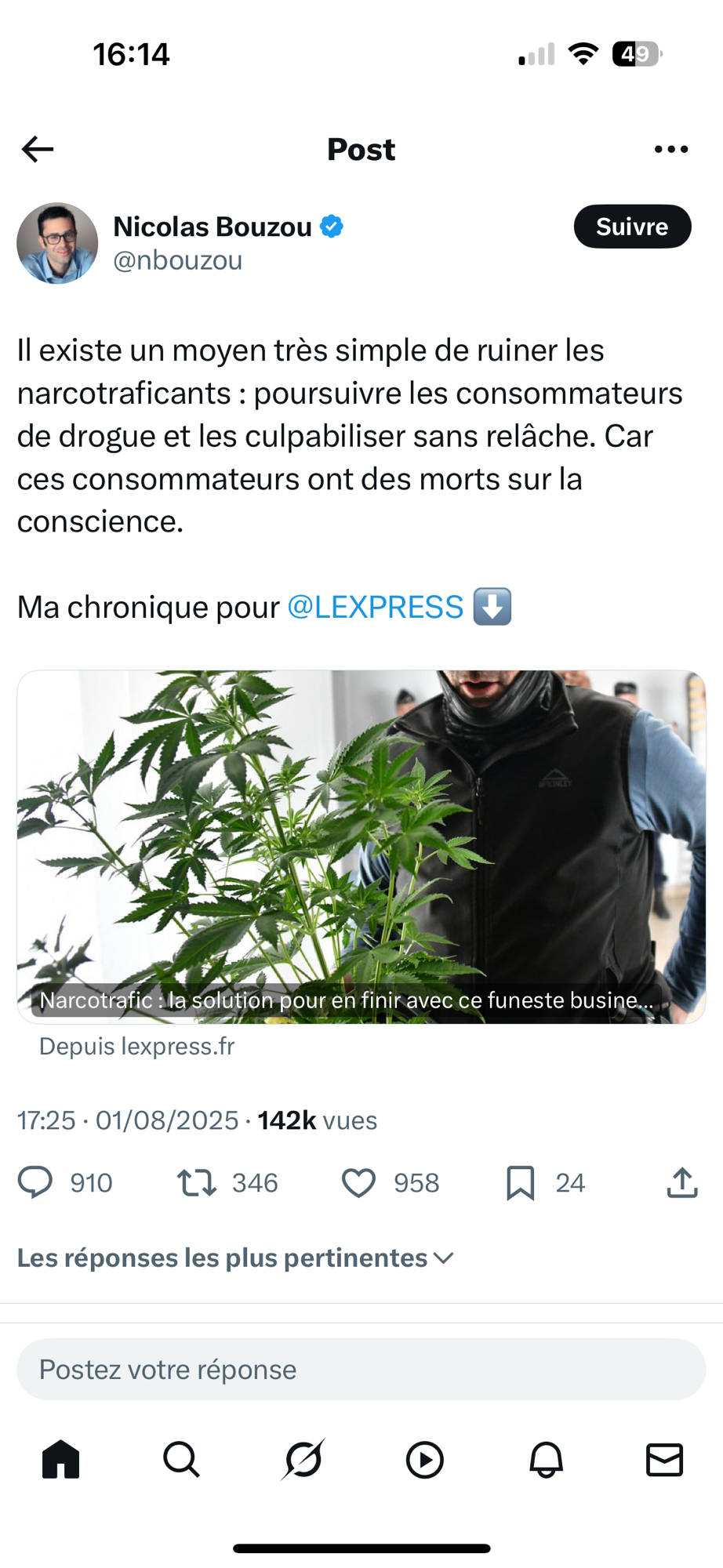Open Nicolas Bouzou's profile picture

coord(57,243)
